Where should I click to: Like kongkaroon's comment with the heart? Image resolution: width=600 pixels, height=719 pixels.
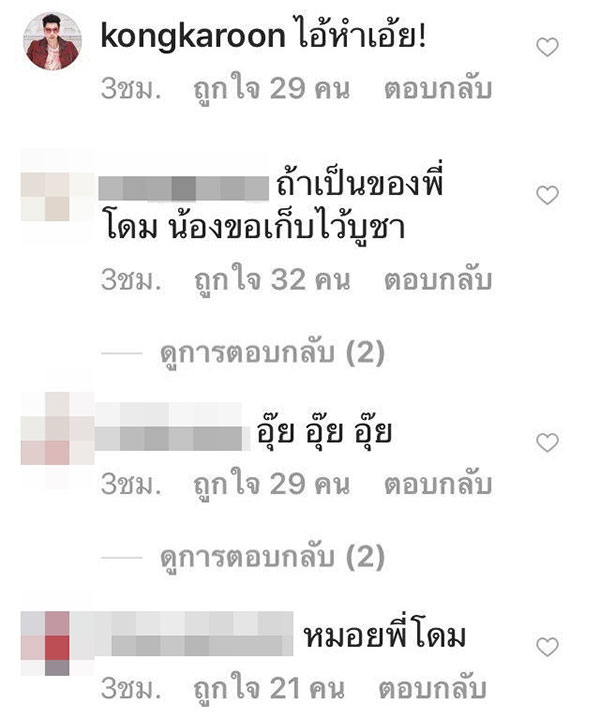point(547,47)
